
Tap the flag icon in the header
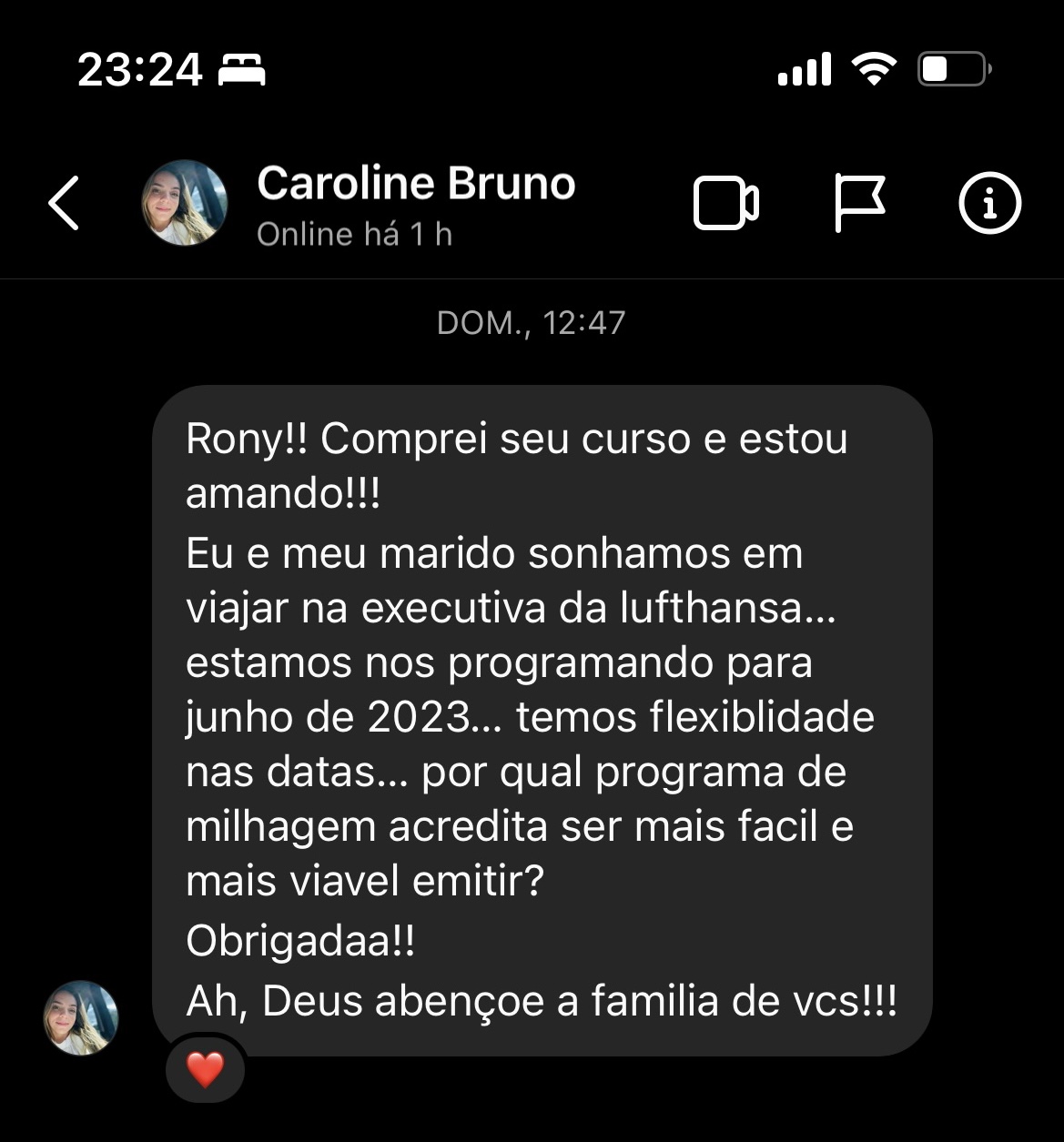(859, 203)
